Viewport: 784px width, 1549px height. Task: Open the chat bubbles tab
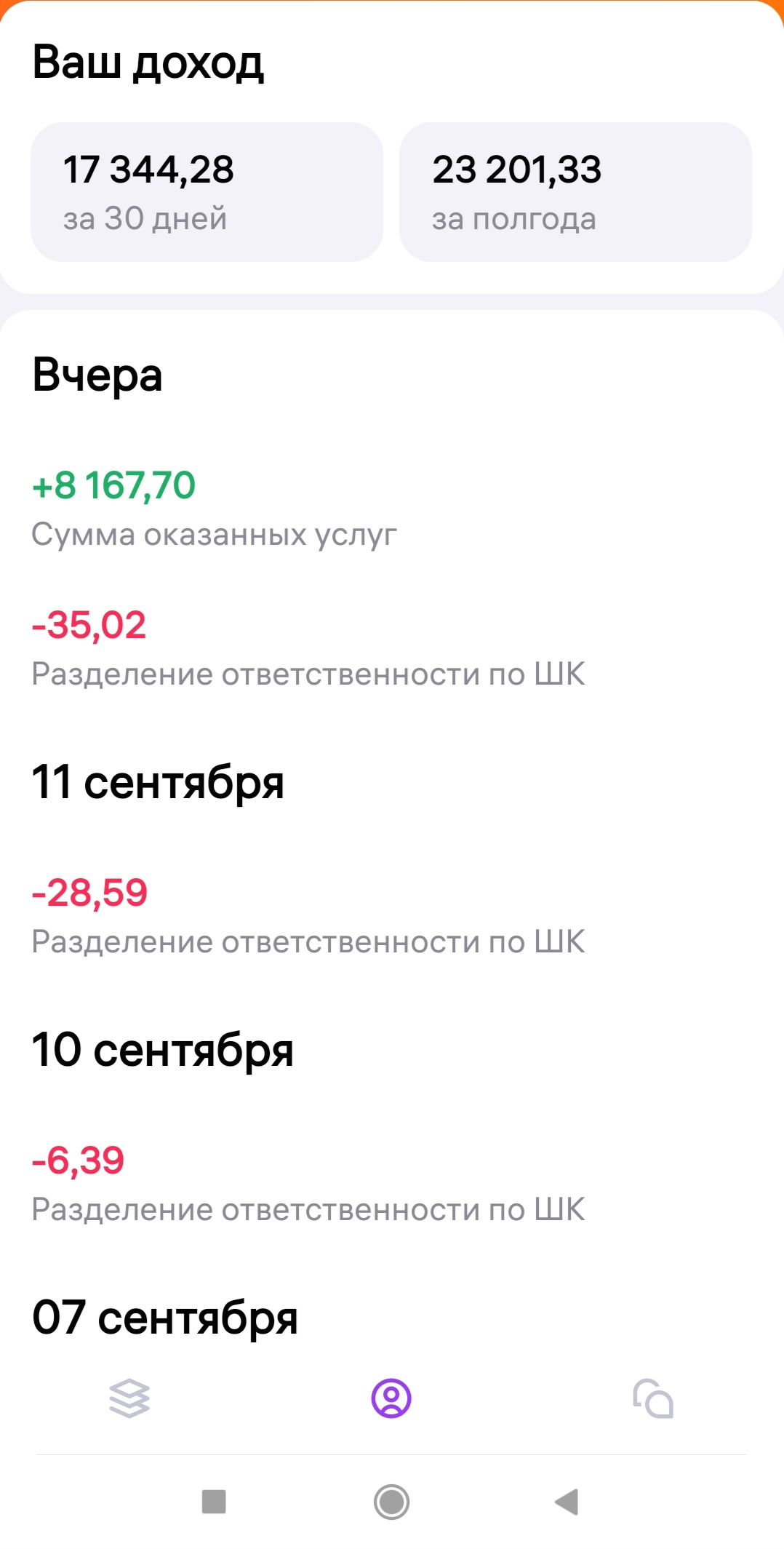[652, 1398]
